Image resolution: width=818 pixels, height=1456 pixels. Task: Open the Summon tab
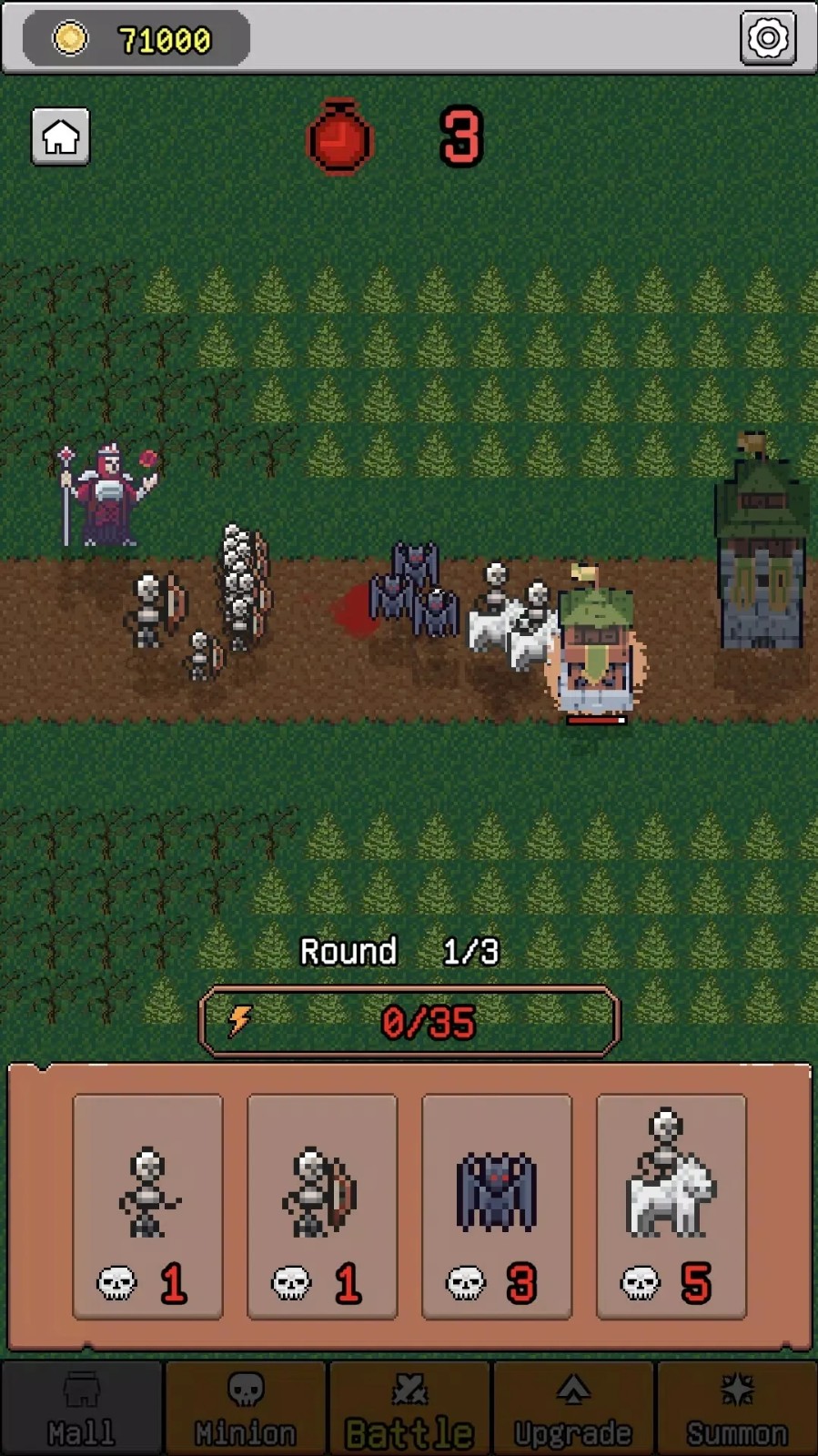tap(737, 1409)
